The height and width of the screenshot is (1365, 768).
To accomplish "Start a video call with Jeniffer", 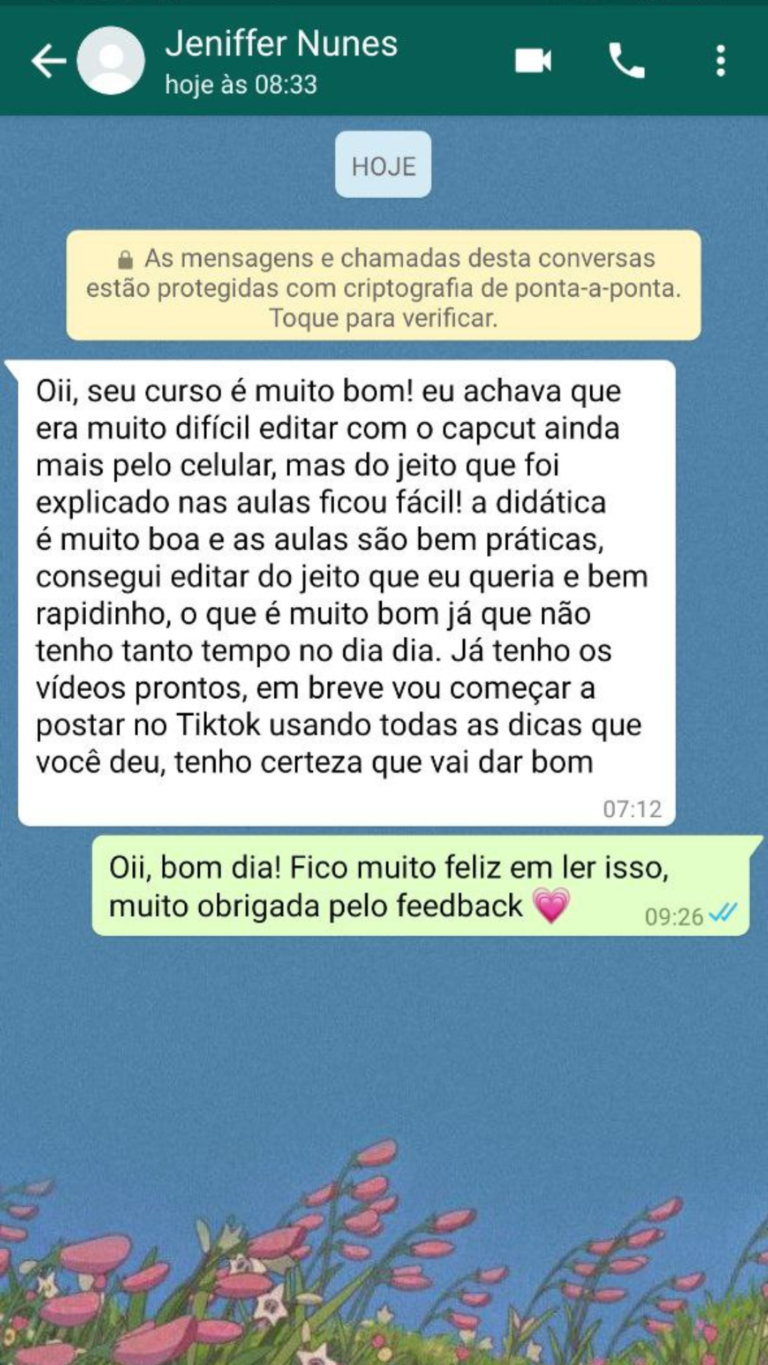I will point(533,61).
